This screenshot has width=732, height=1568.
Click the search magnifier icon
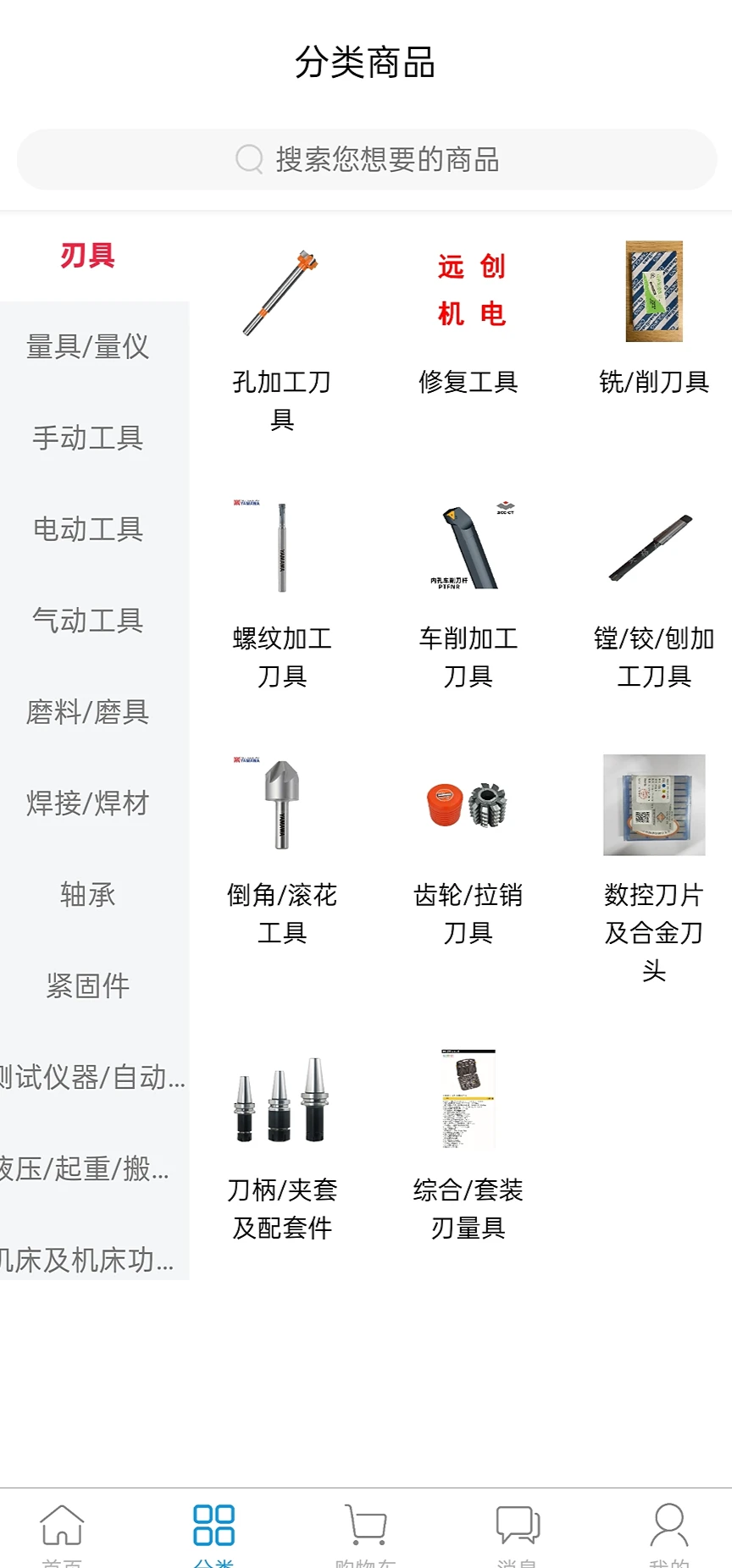[247, 159]
